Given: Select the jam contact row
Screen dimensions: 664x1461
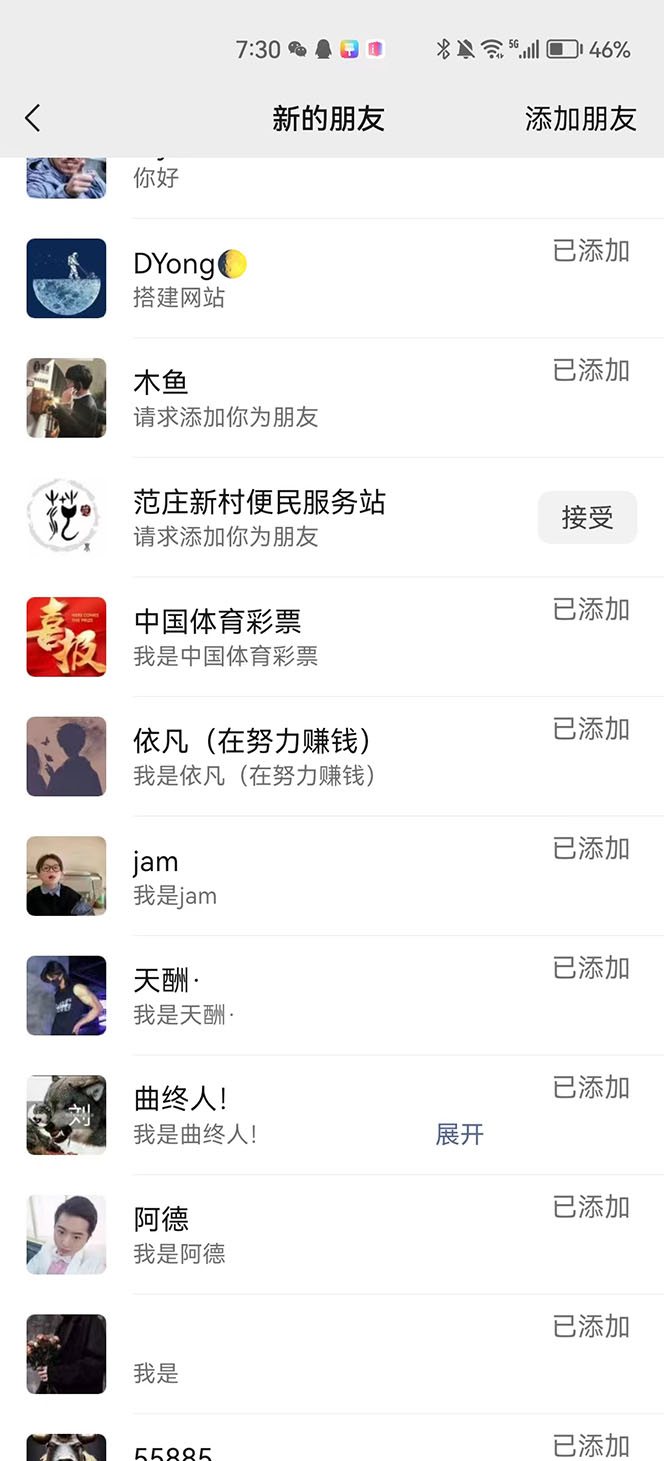Looking at the screenshot, I should point(300,876).
